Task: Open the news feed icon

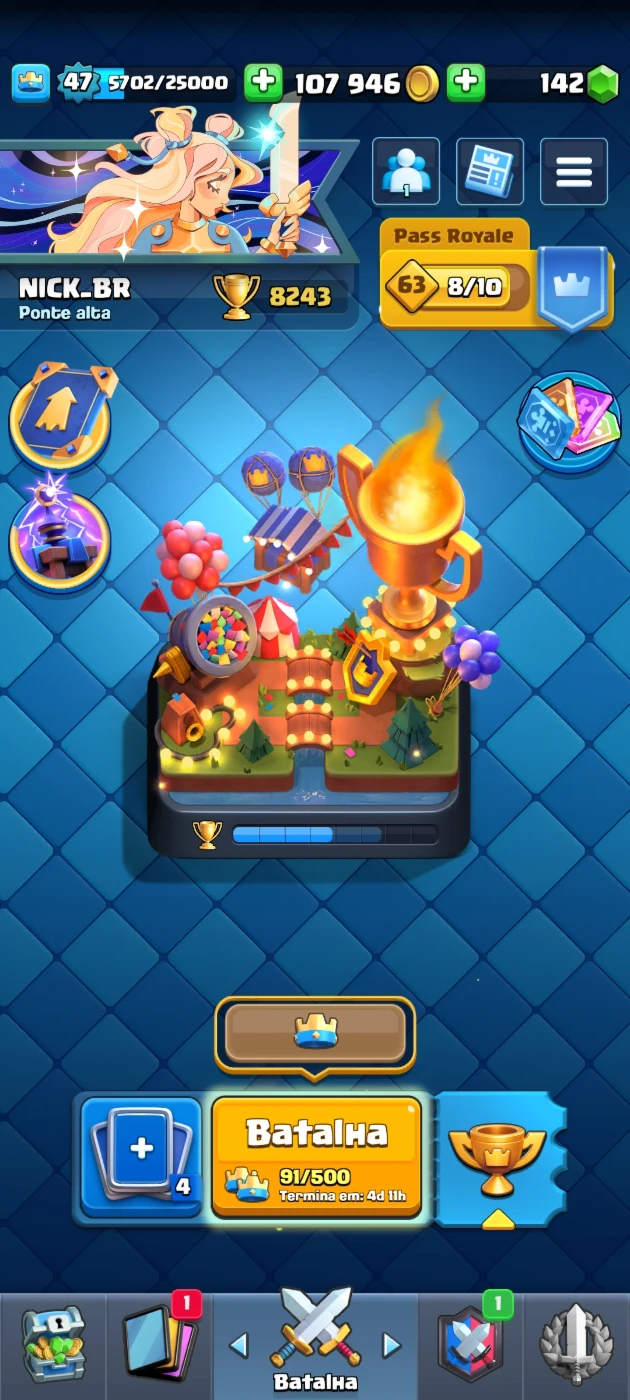Action: tap(490, 172)
